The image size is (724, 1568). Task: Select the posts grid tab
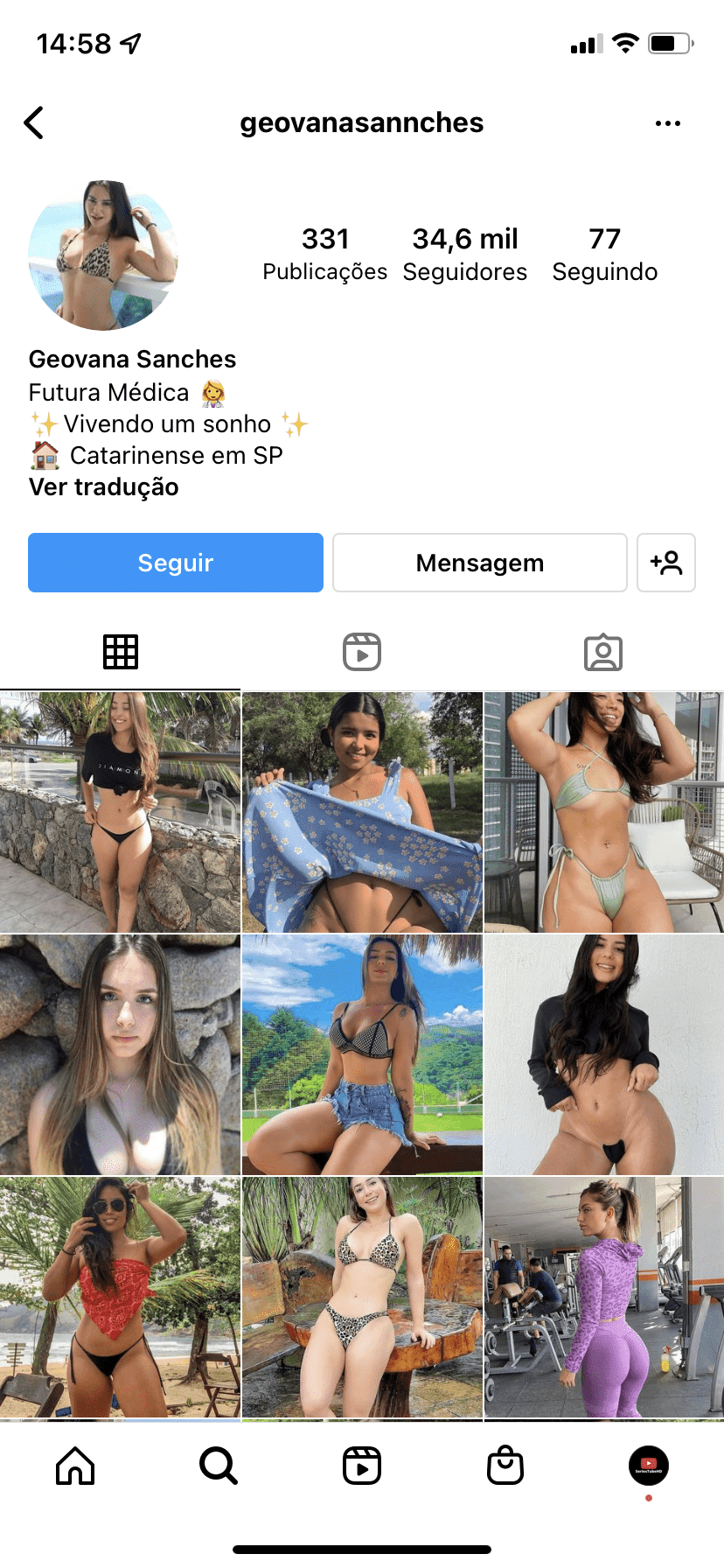click(x=121, y=653)
